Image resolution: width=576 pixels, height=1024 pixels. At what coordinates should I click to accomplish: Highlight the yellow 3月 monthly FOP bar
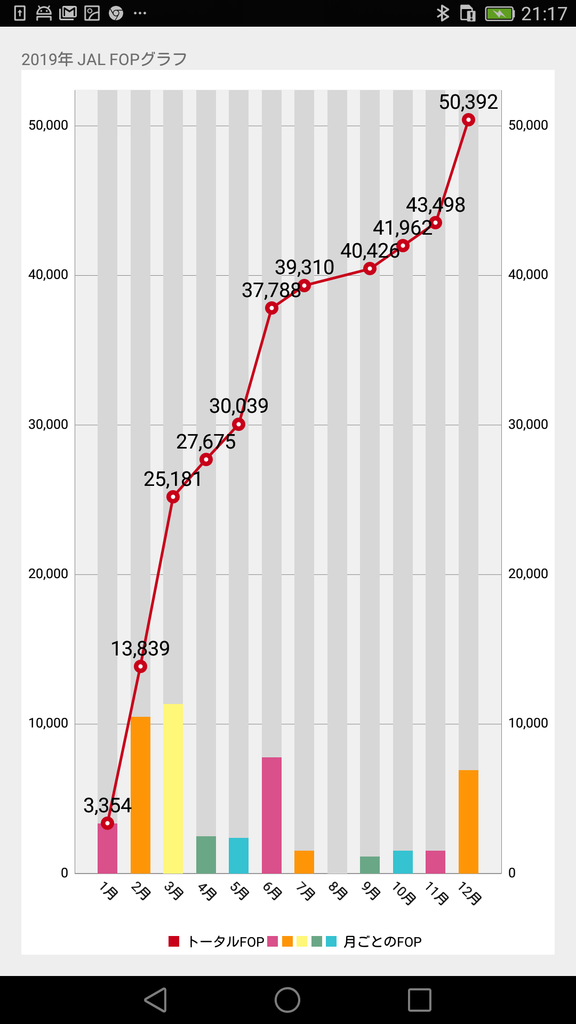coord(173,788)
